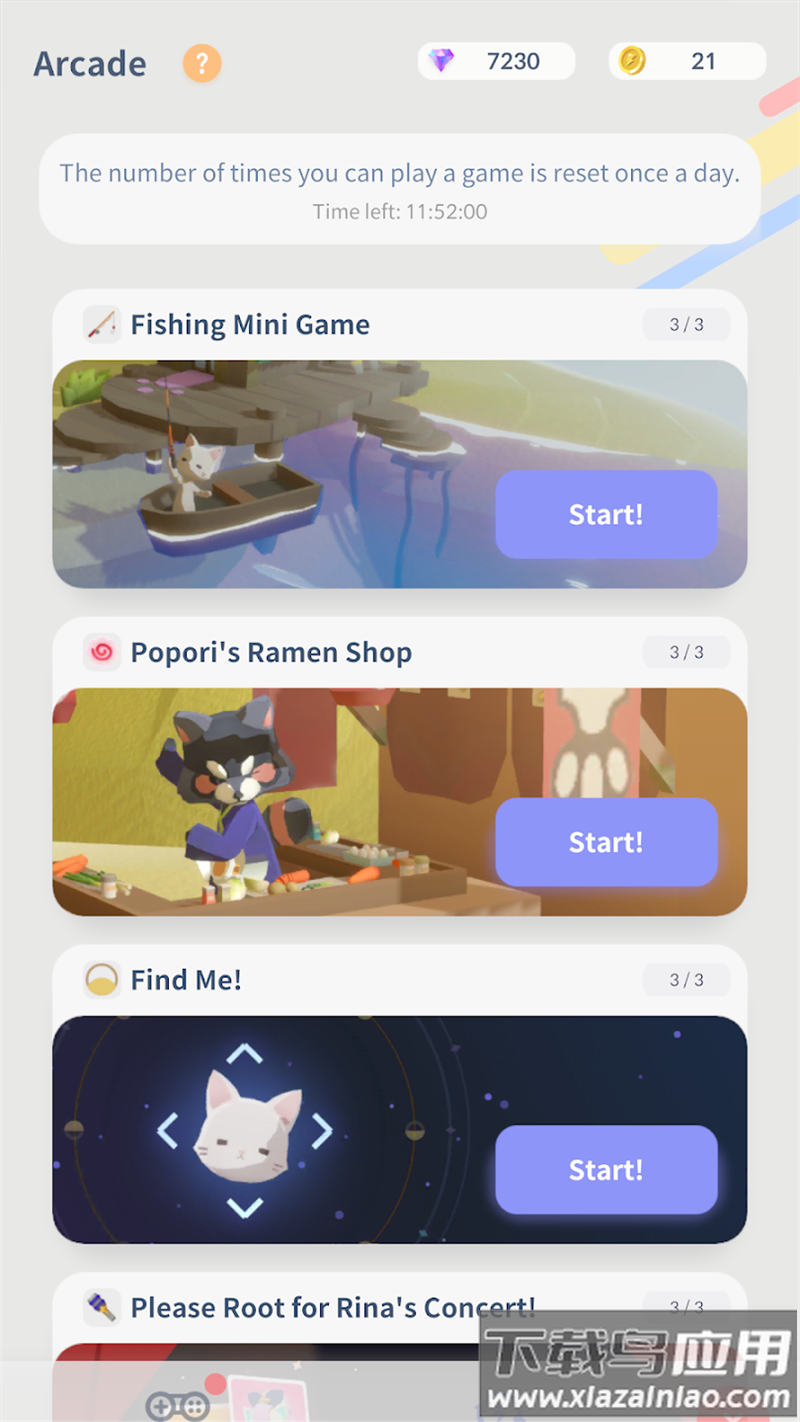800x1422 pixels.
Task: Start Popori's Ramen Shop game
Action: point(606,842)
